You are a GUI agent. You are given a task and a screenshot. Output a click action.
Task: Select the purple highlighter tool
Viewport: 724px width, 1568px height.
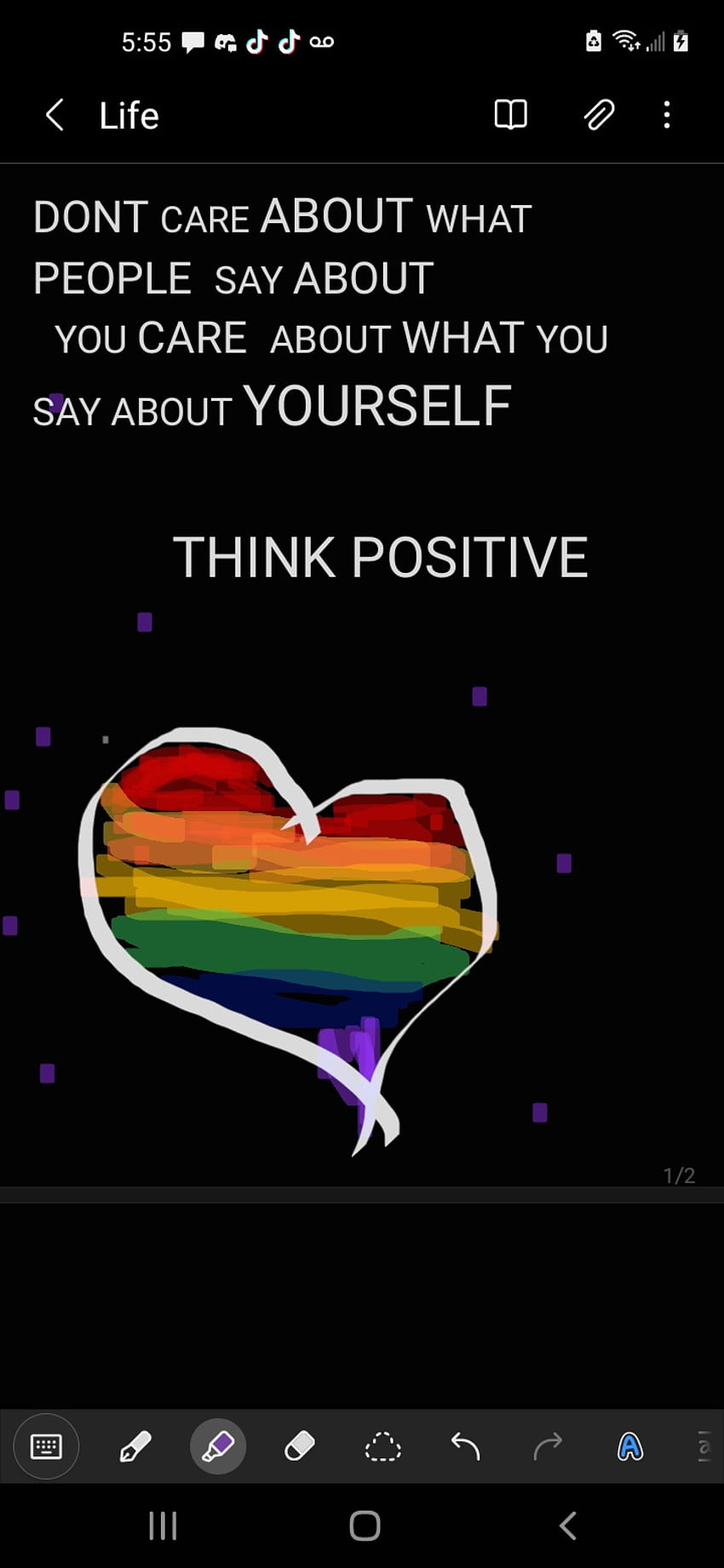[x=218, y=1446]
